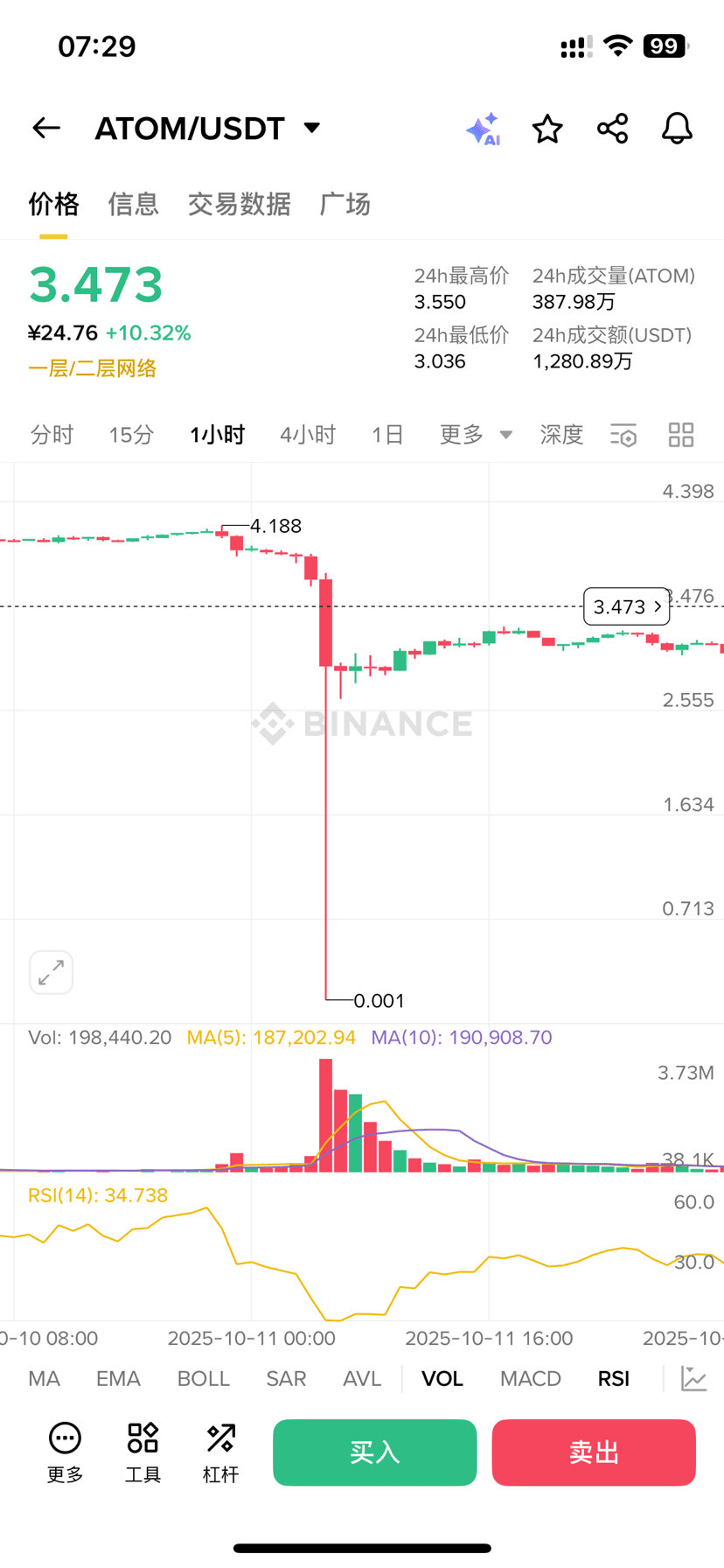This screenshot has width=724, height=1568.
Task: Switch to 深度 depth chart
Action: [x=561, y=435]
